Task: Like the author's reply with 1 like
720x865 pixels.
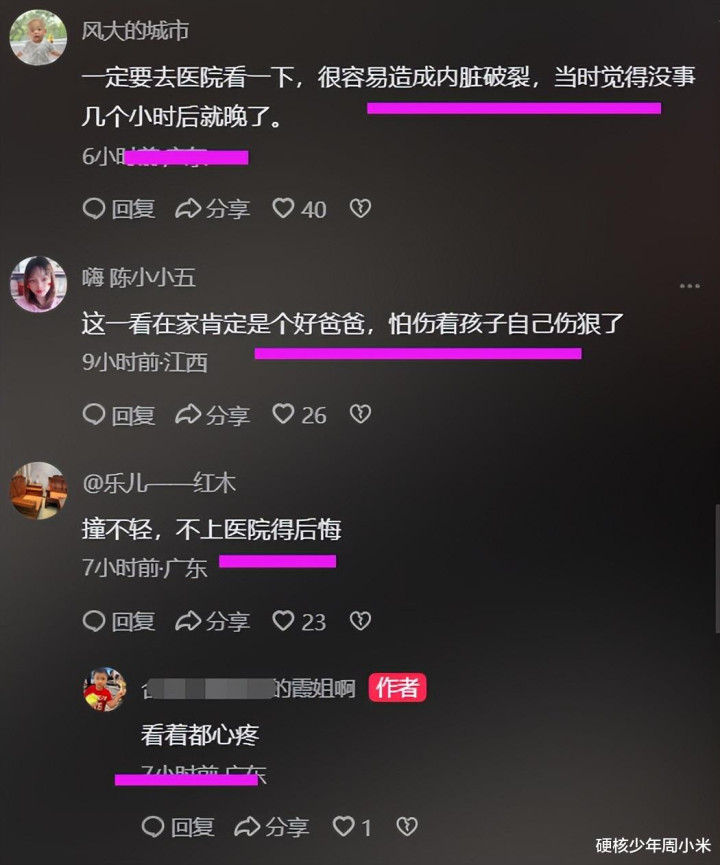Action: coord(352,826)
